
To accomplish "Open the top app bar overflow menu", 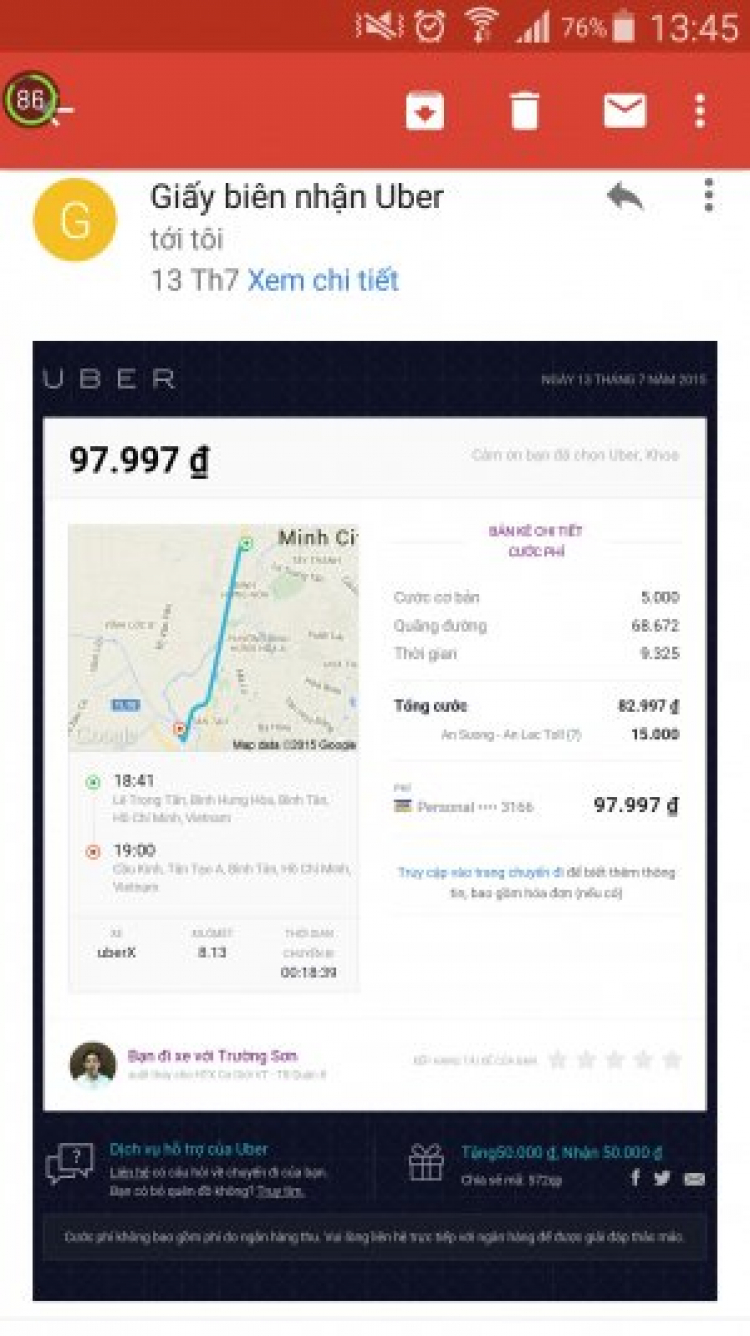I will point(700,111).
